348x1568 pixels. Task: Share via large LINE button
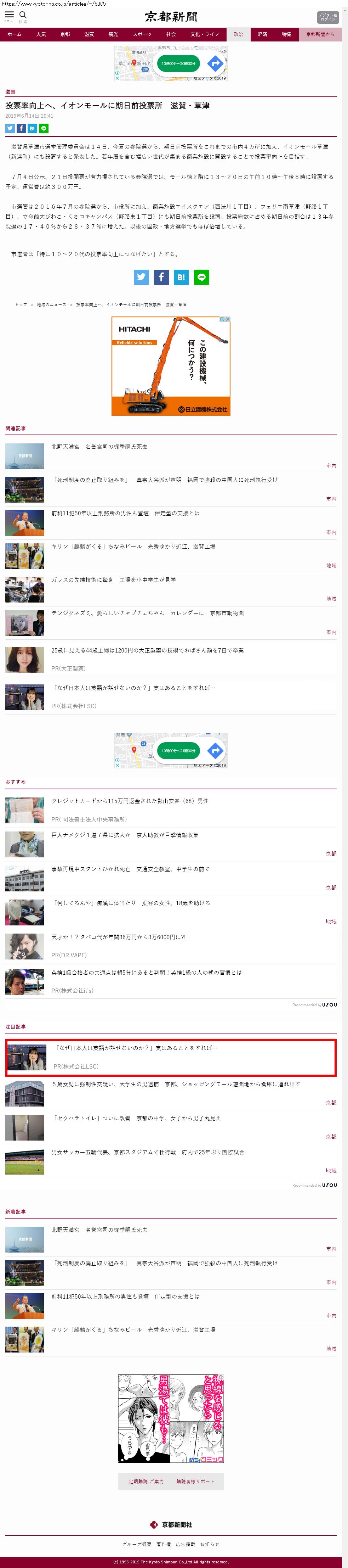click(201, 277)
